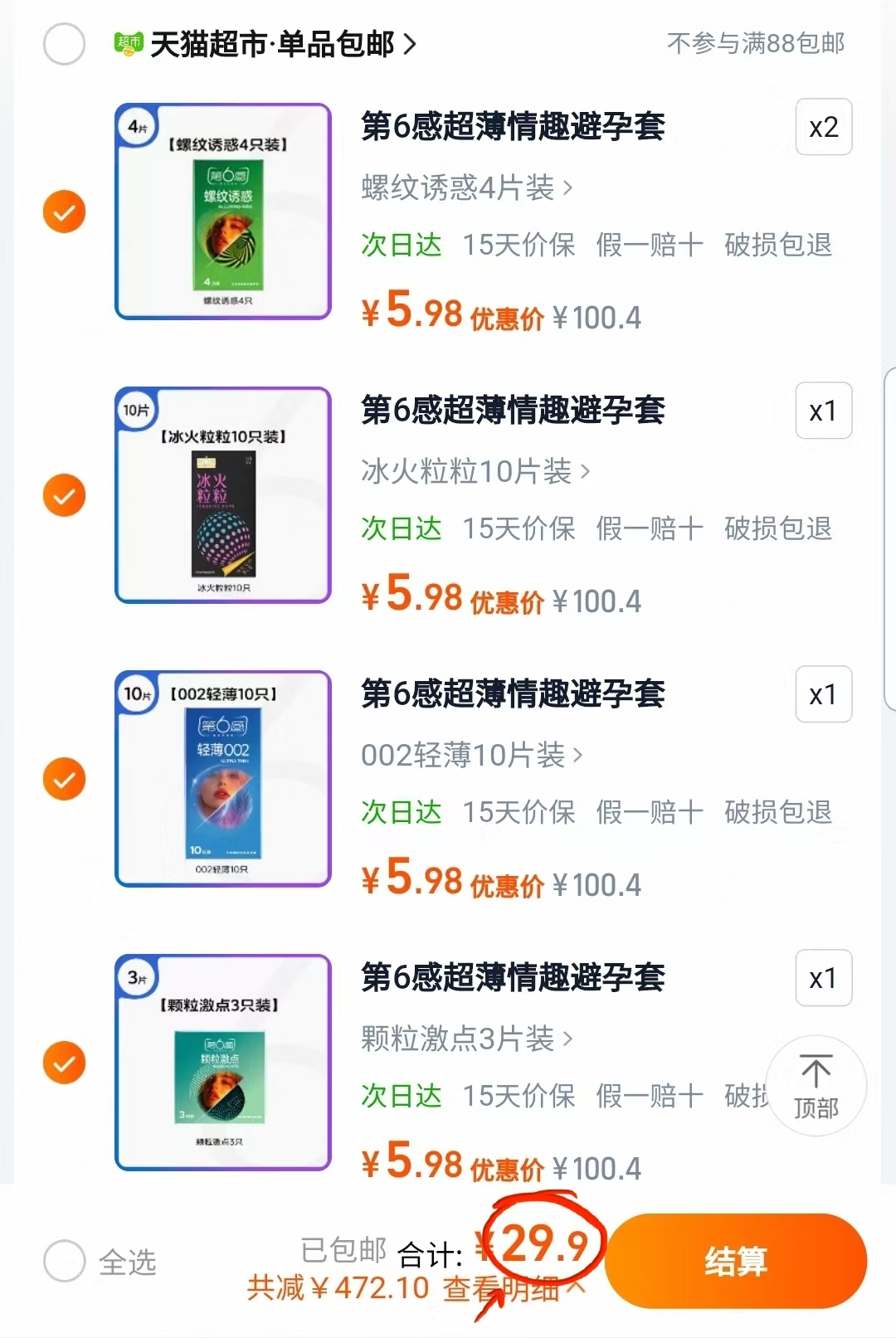View the 冰火粒粒 product thumbnail
Image resolution: width=896 pixels, height=1338 pixels.
coord(222,495)
